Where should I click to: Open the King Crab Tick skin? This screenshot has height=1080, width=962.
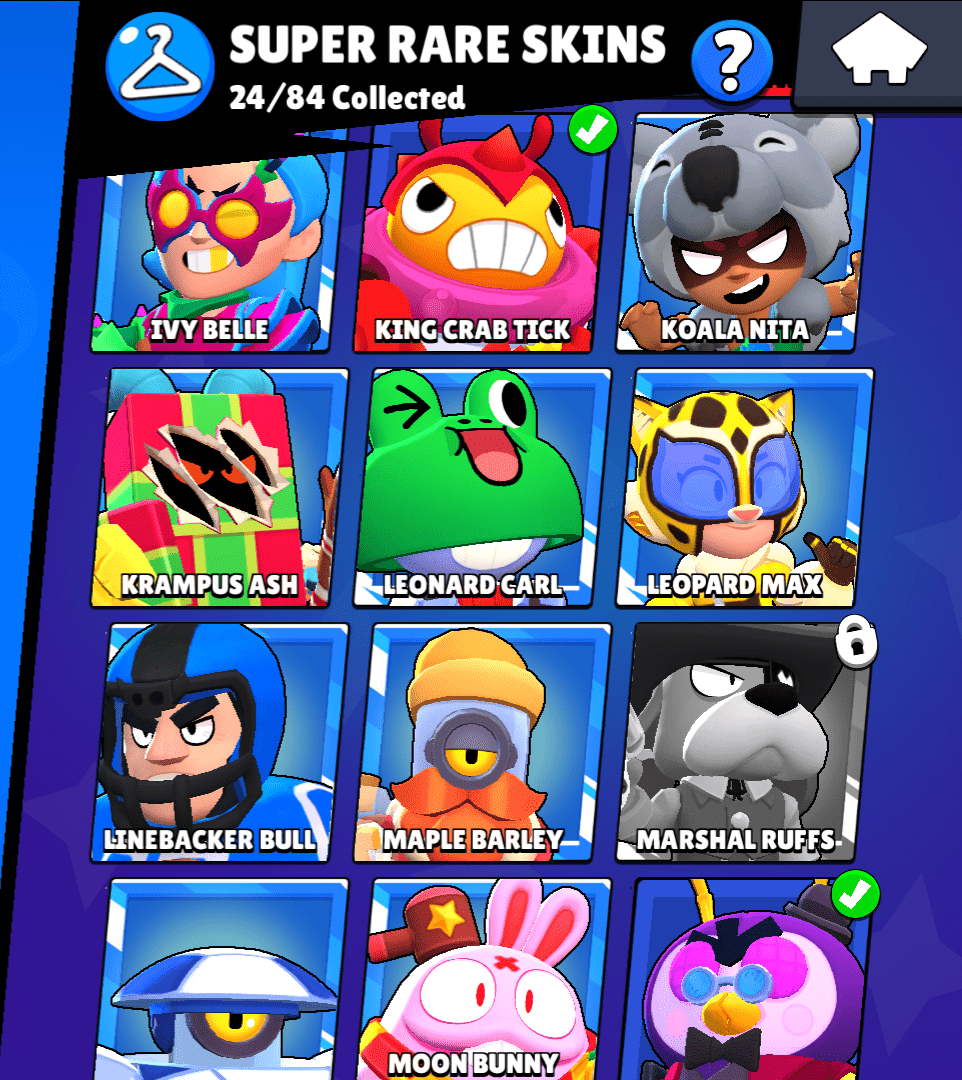[473, 240]
